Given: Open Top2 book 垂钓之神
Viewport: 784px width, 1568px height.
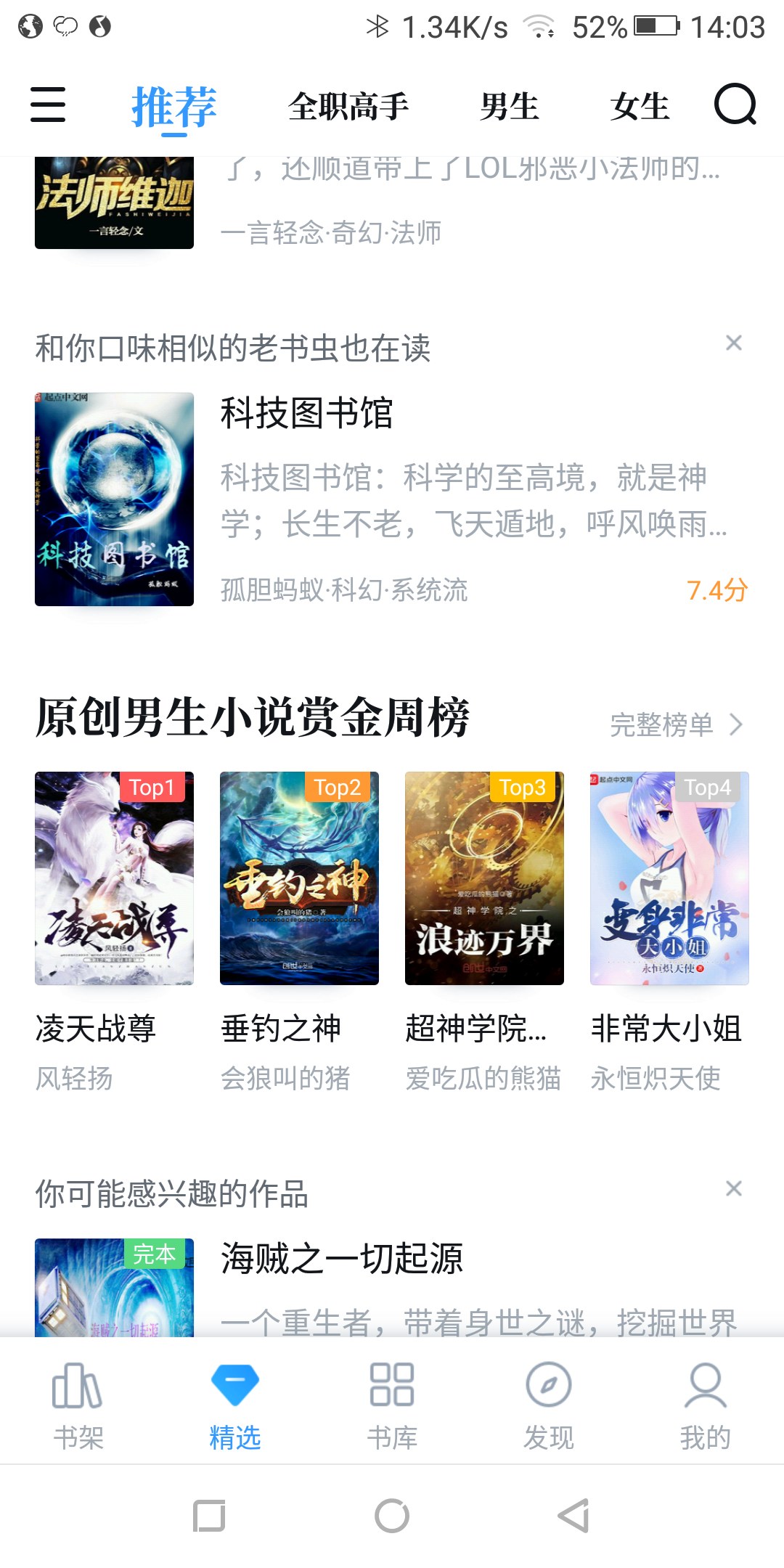Looking at the screenshot, I should point(299,878).
